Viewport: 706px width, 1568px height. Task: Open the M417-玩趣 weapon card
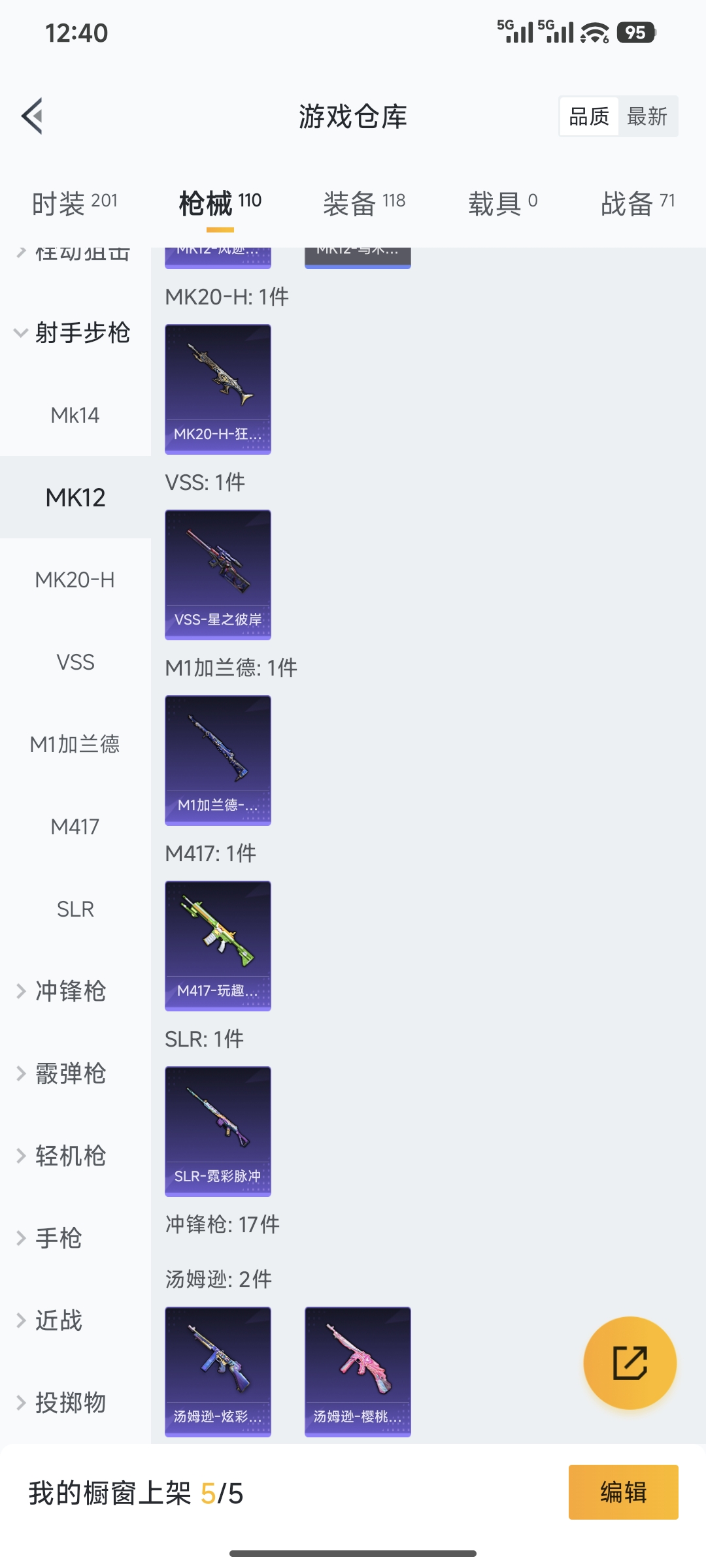pos(218,945)
